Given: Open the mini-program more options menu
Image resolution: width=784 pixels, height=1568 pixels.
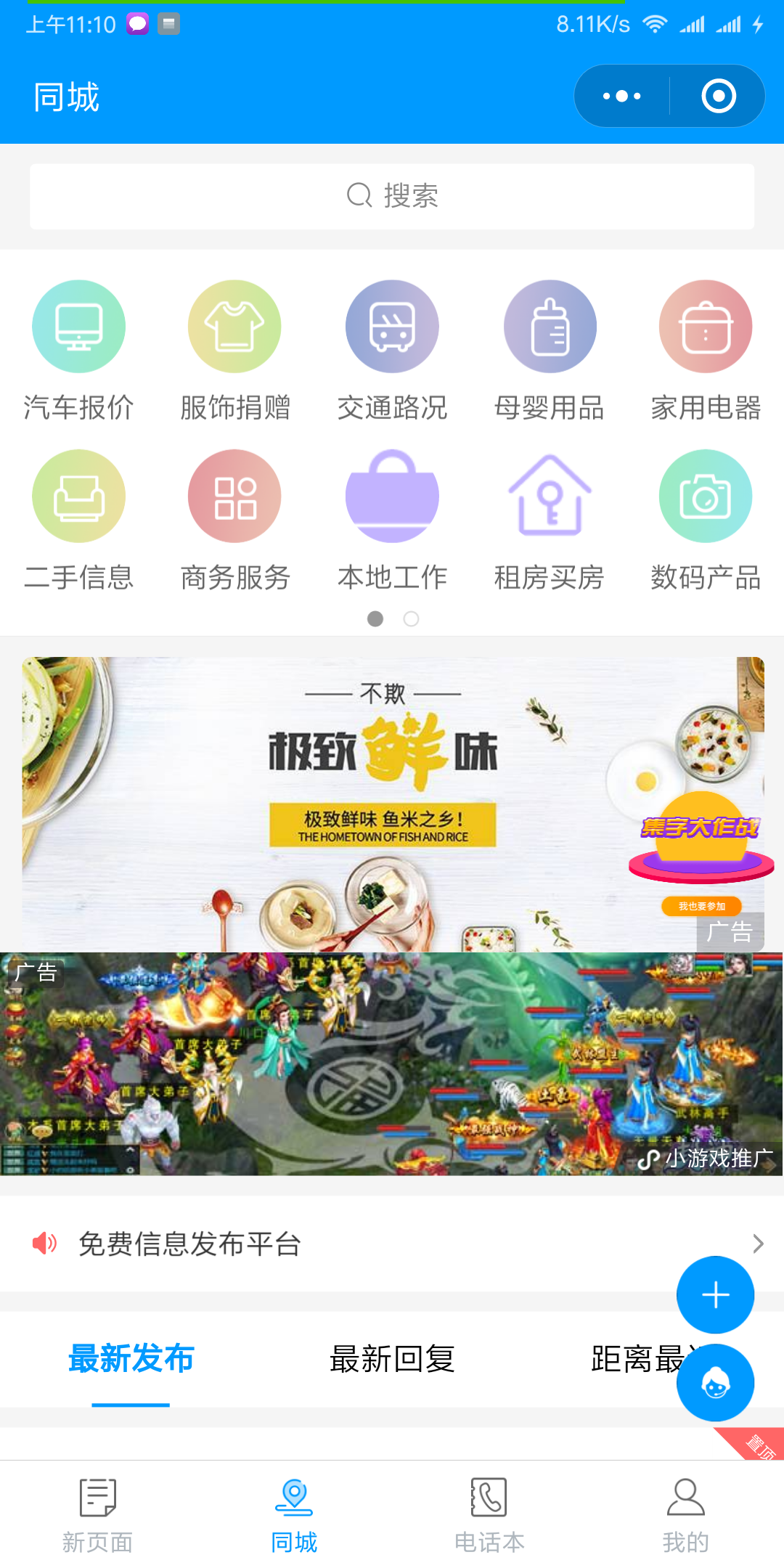Looking at the screenshot, I should [622, 96].
